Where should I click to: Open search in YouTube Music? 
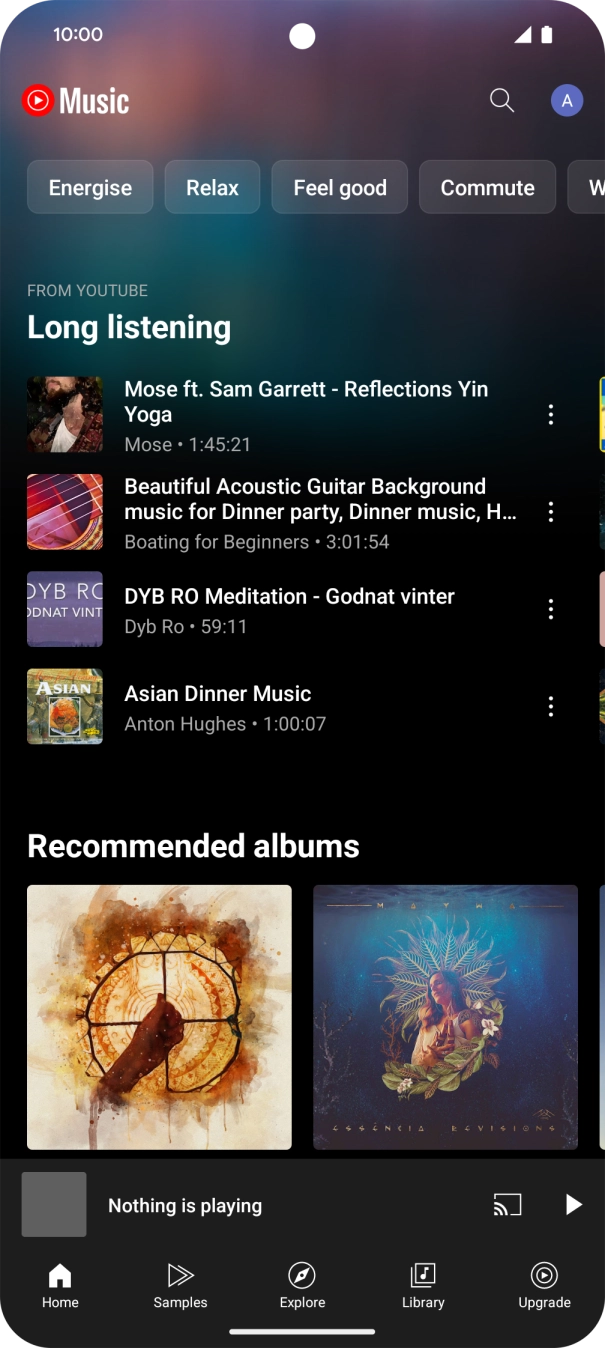pyautogui.click(x=501, y=100)
